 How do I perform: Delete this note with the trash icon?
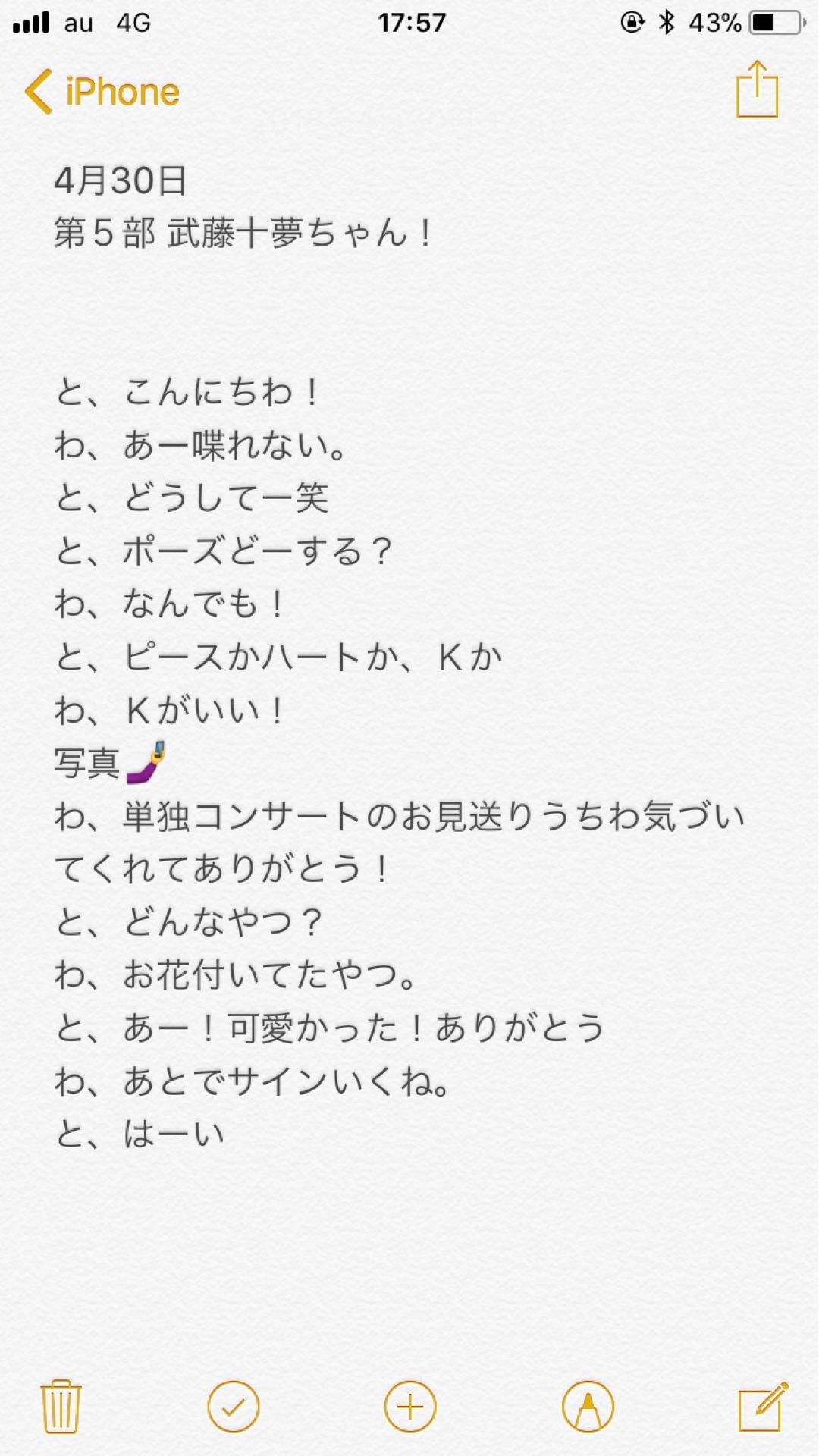pyautogui.click(x=61, y=1406)
